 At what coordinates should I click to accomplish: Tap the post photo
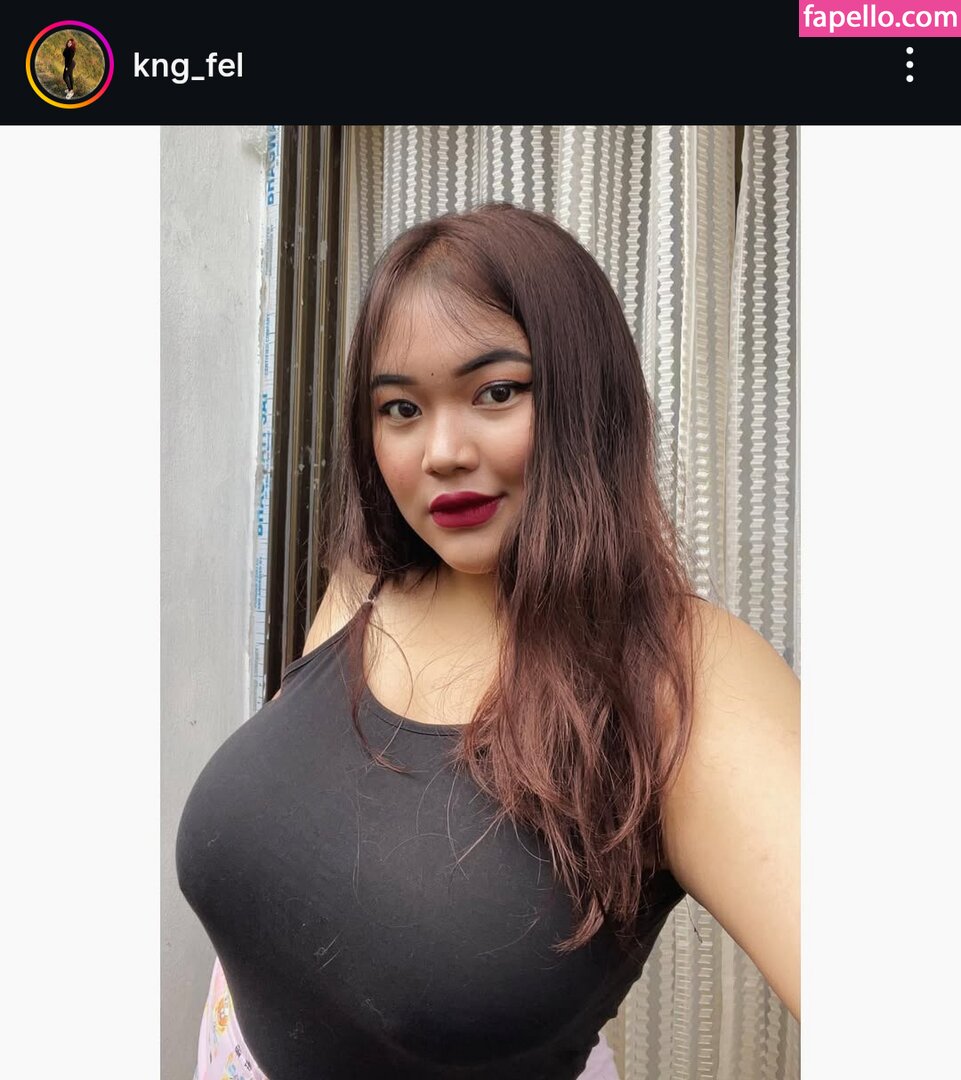(480, 600)
